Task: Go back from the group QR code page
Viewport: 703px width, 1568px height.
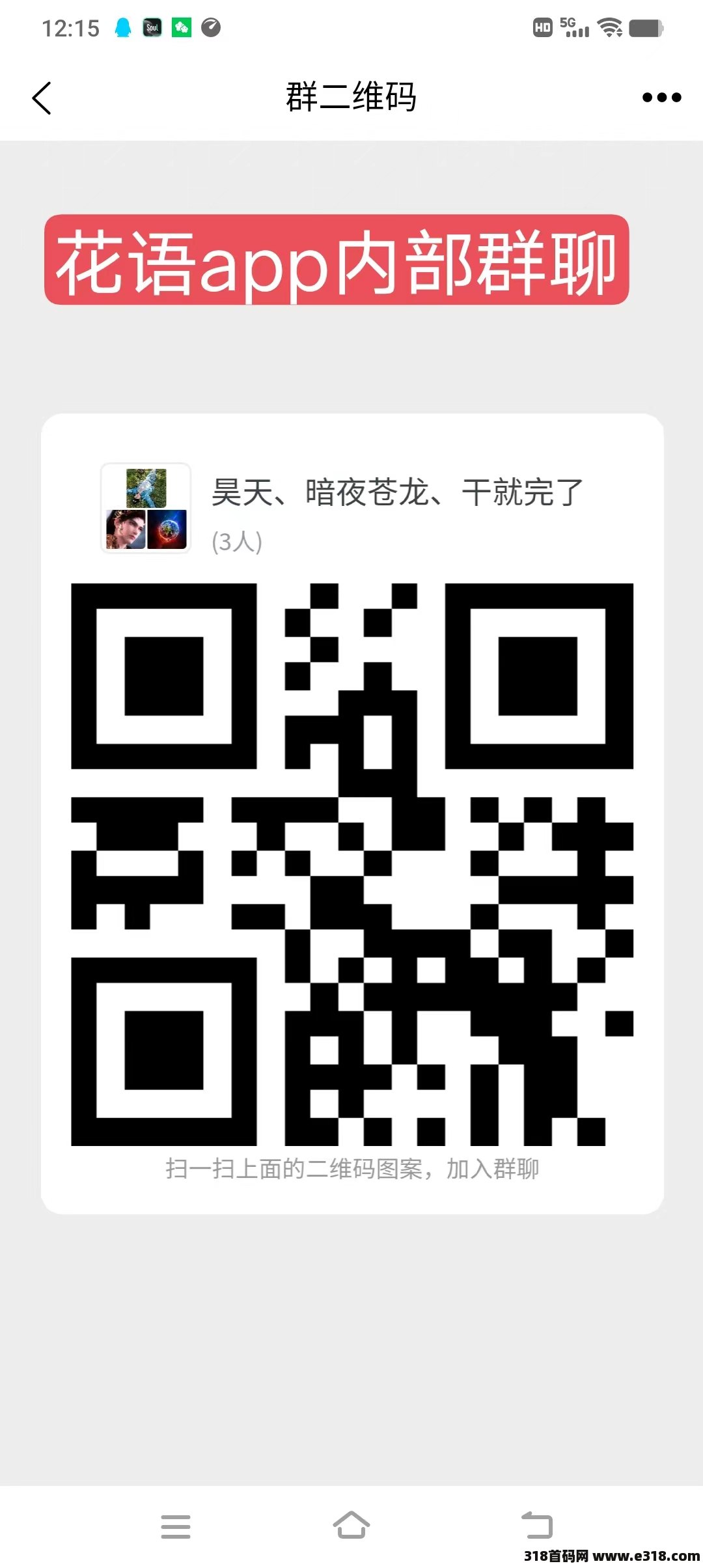Action: point(42,98)
